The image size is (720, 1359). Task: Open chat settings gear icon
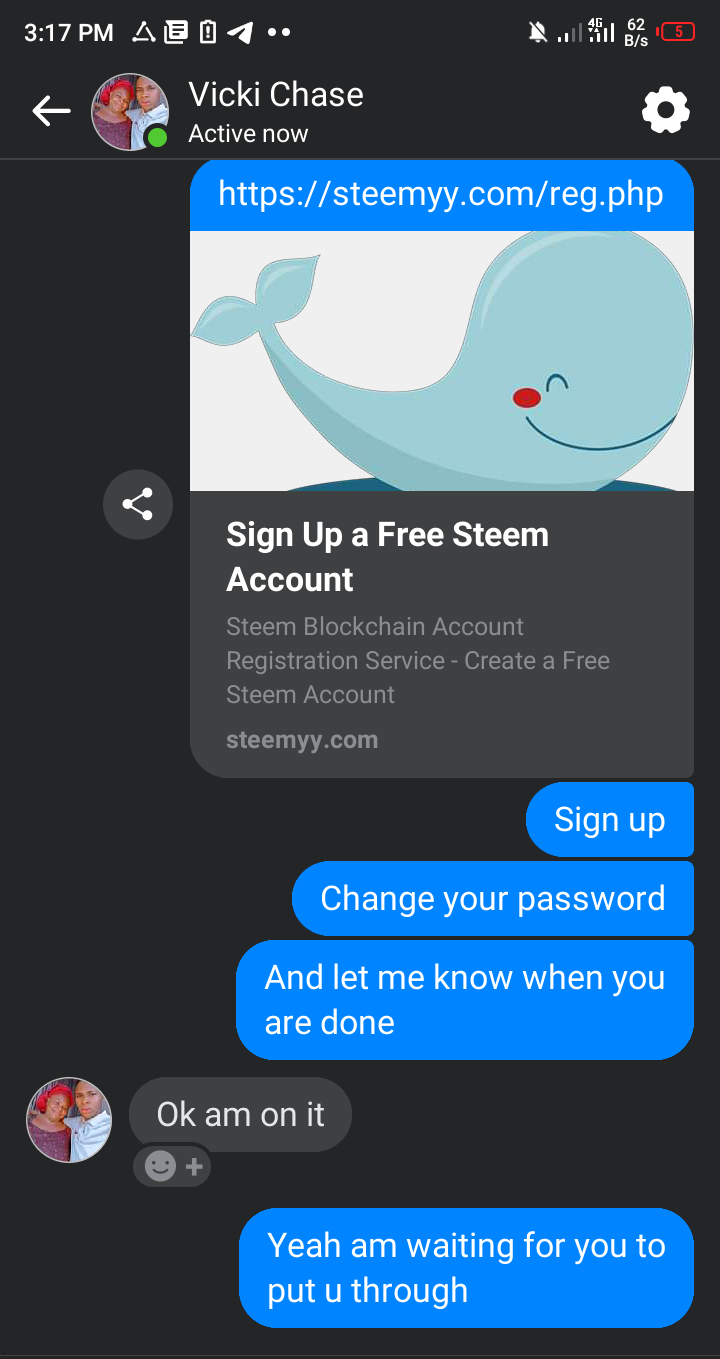(666, 110)
